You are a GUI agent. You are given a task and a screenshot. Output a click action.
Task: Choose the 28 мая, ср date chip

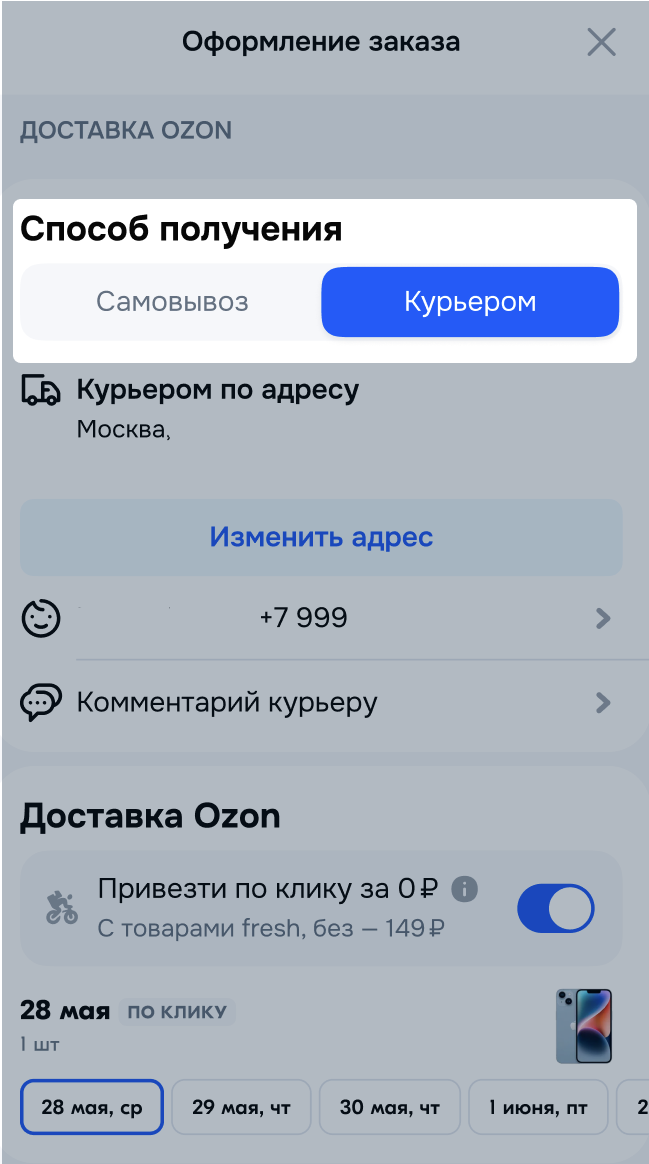(x=91, y=1107)
